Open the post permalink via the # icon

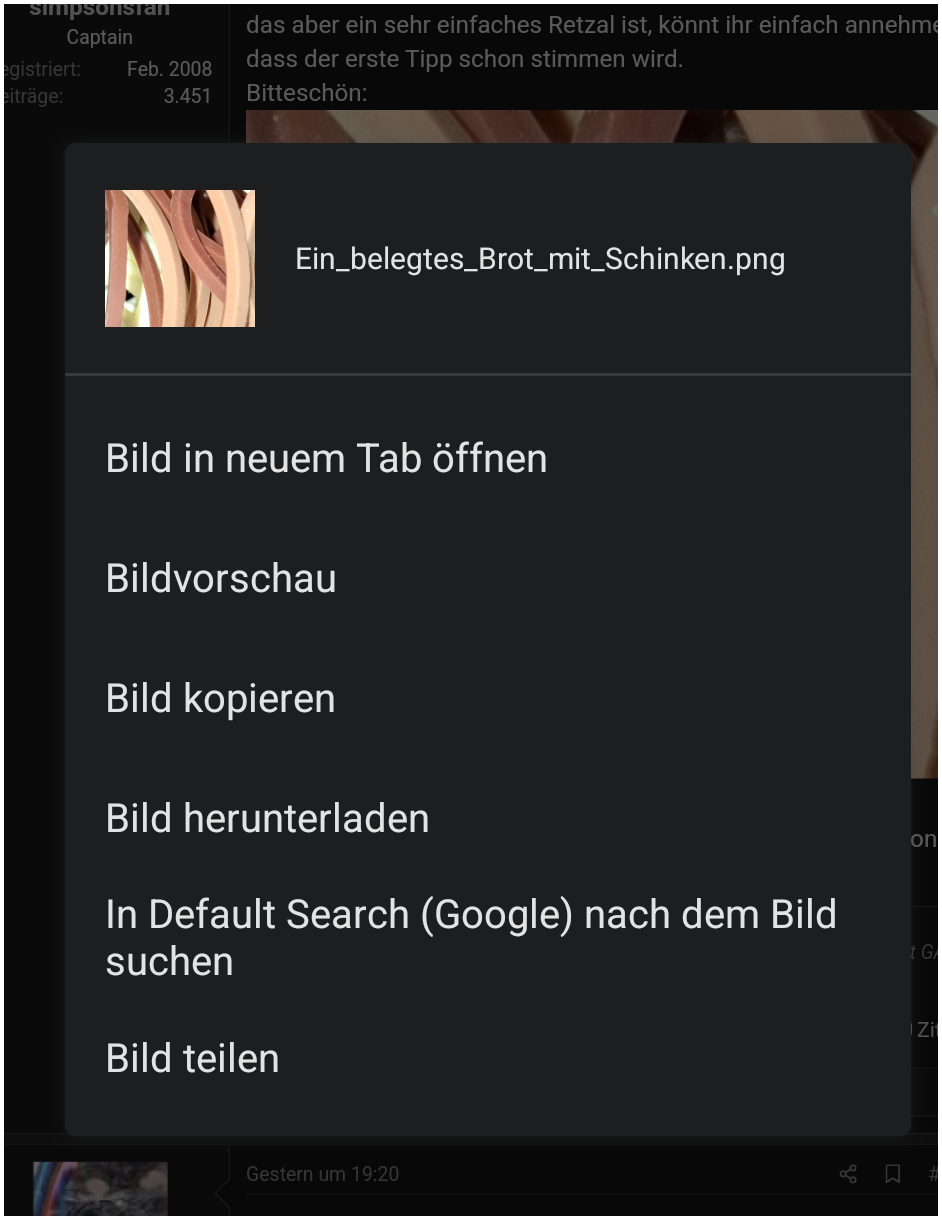pos(934,1174)
